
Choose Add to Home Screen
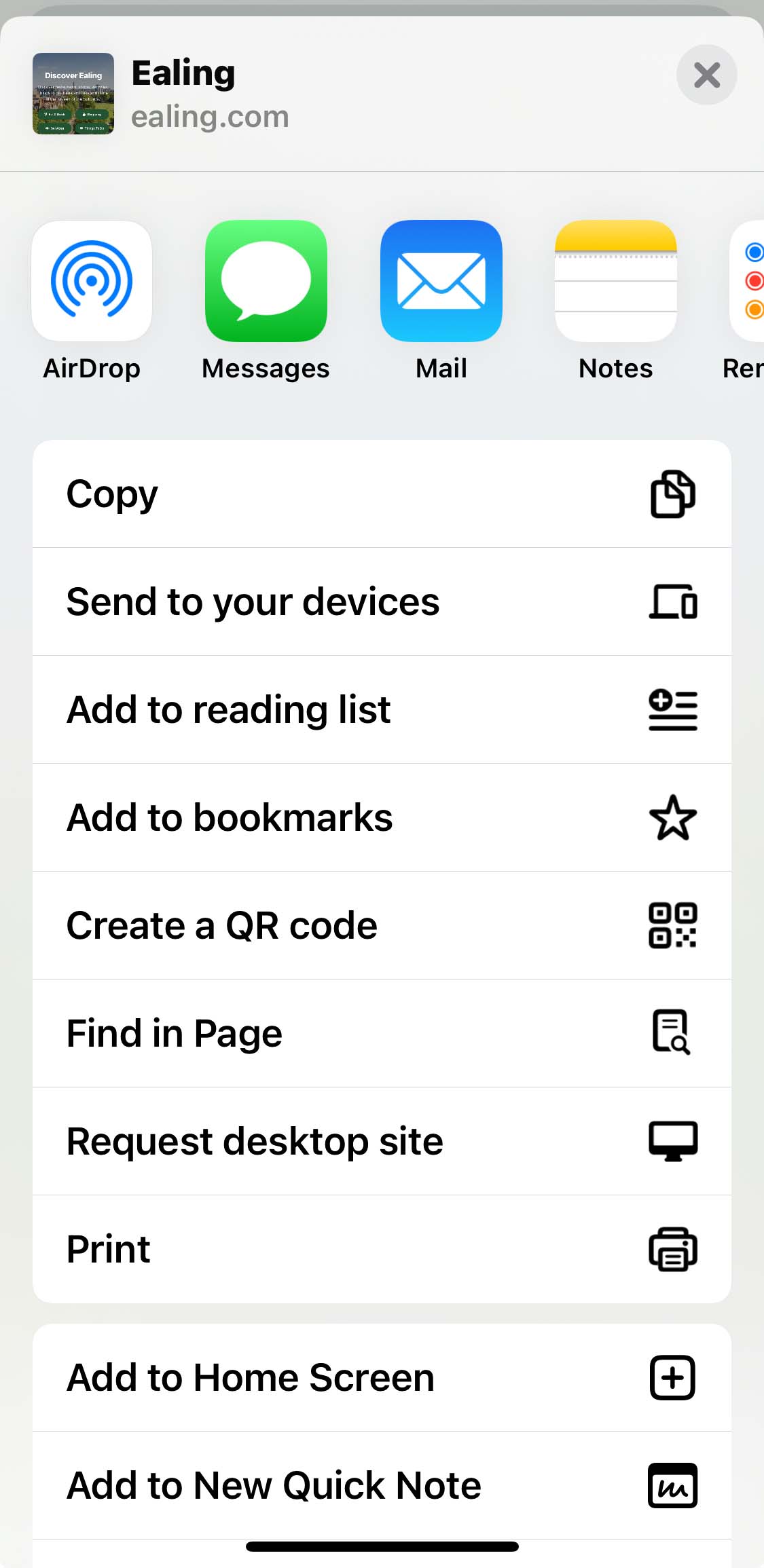382,1377
